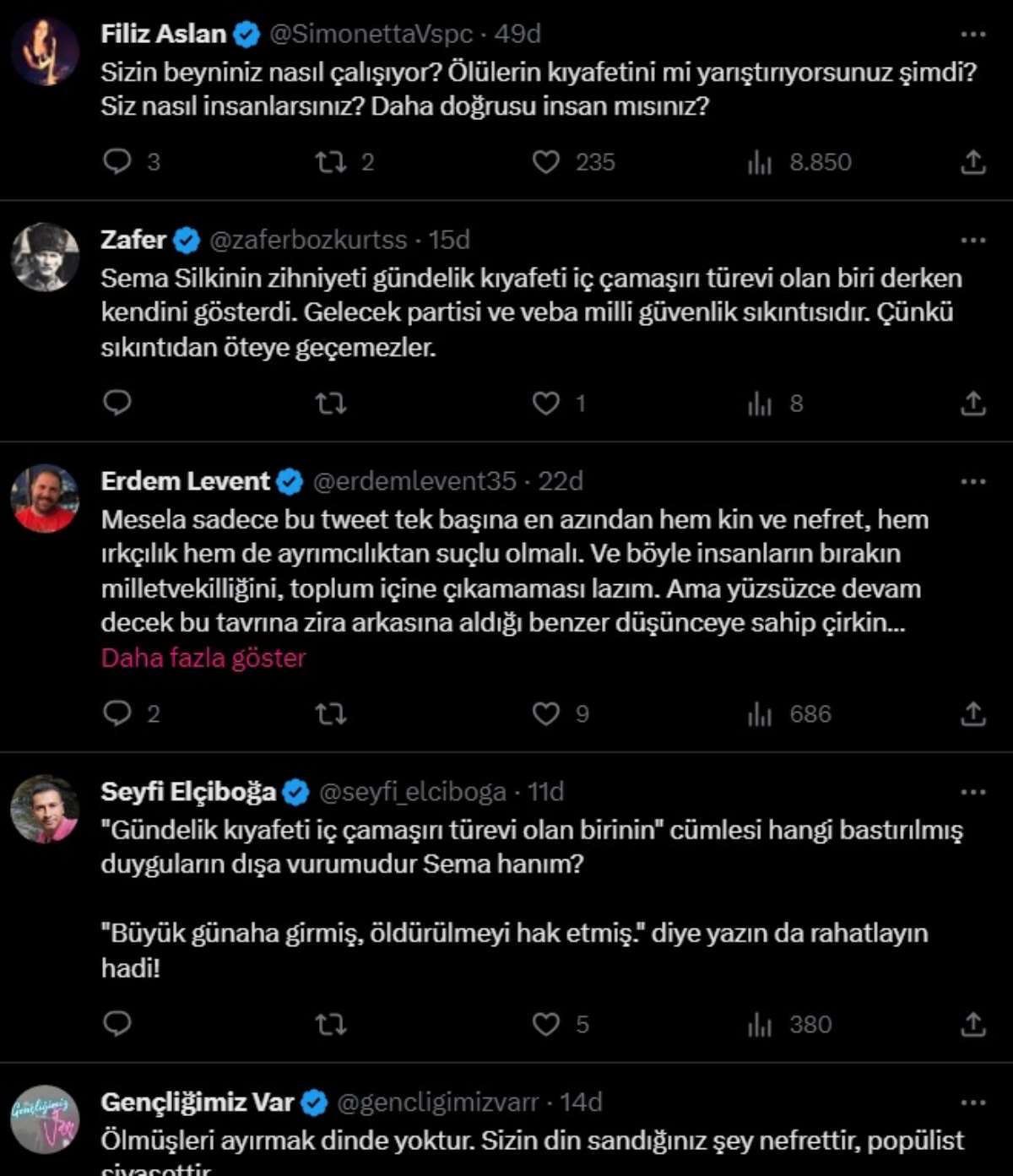Share Erdem Levent's tweet
The width and height of the screenshot is (1013, 1176).
(x=972, y=714)
